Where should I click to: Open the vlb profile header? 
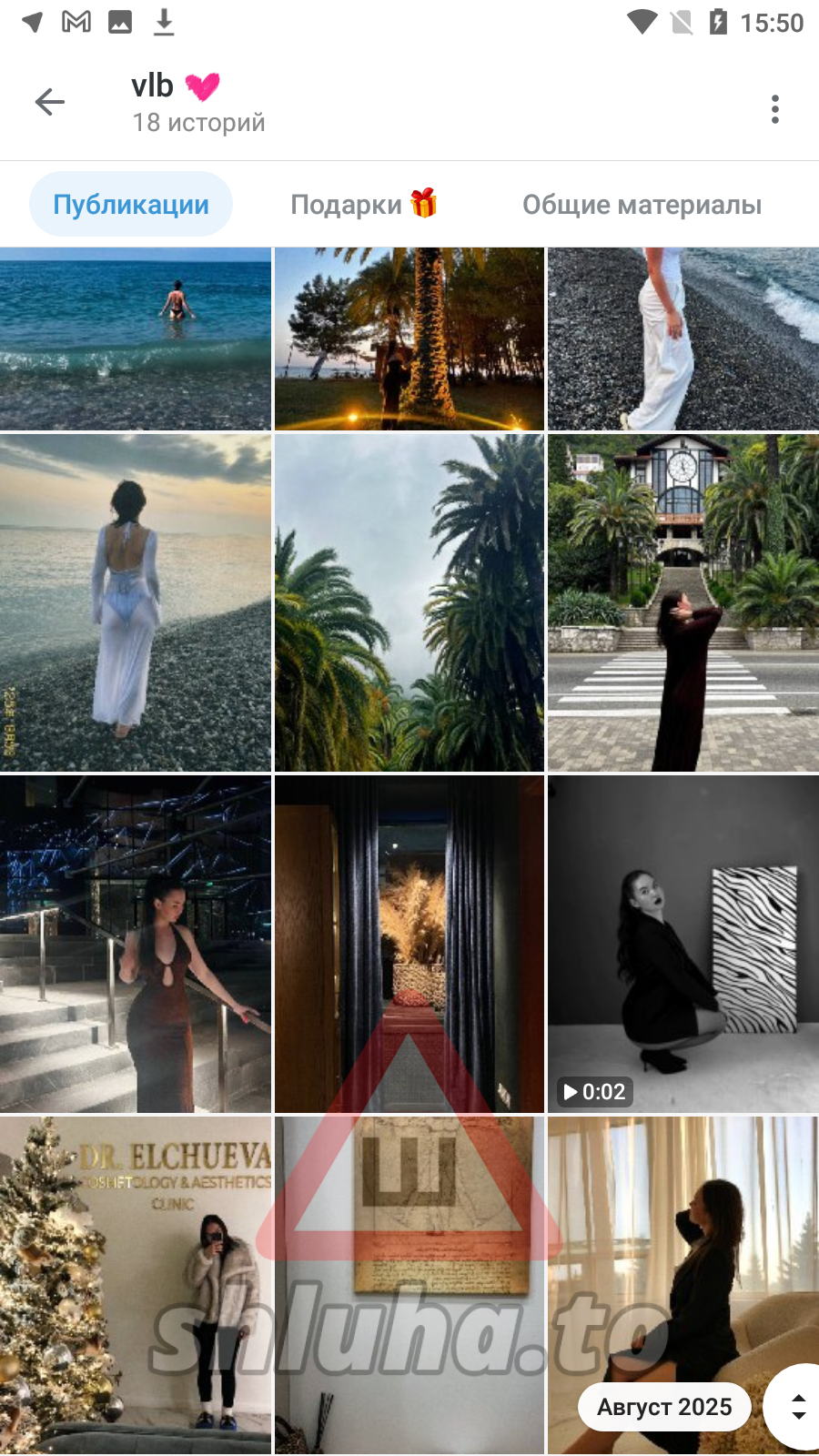198,102
